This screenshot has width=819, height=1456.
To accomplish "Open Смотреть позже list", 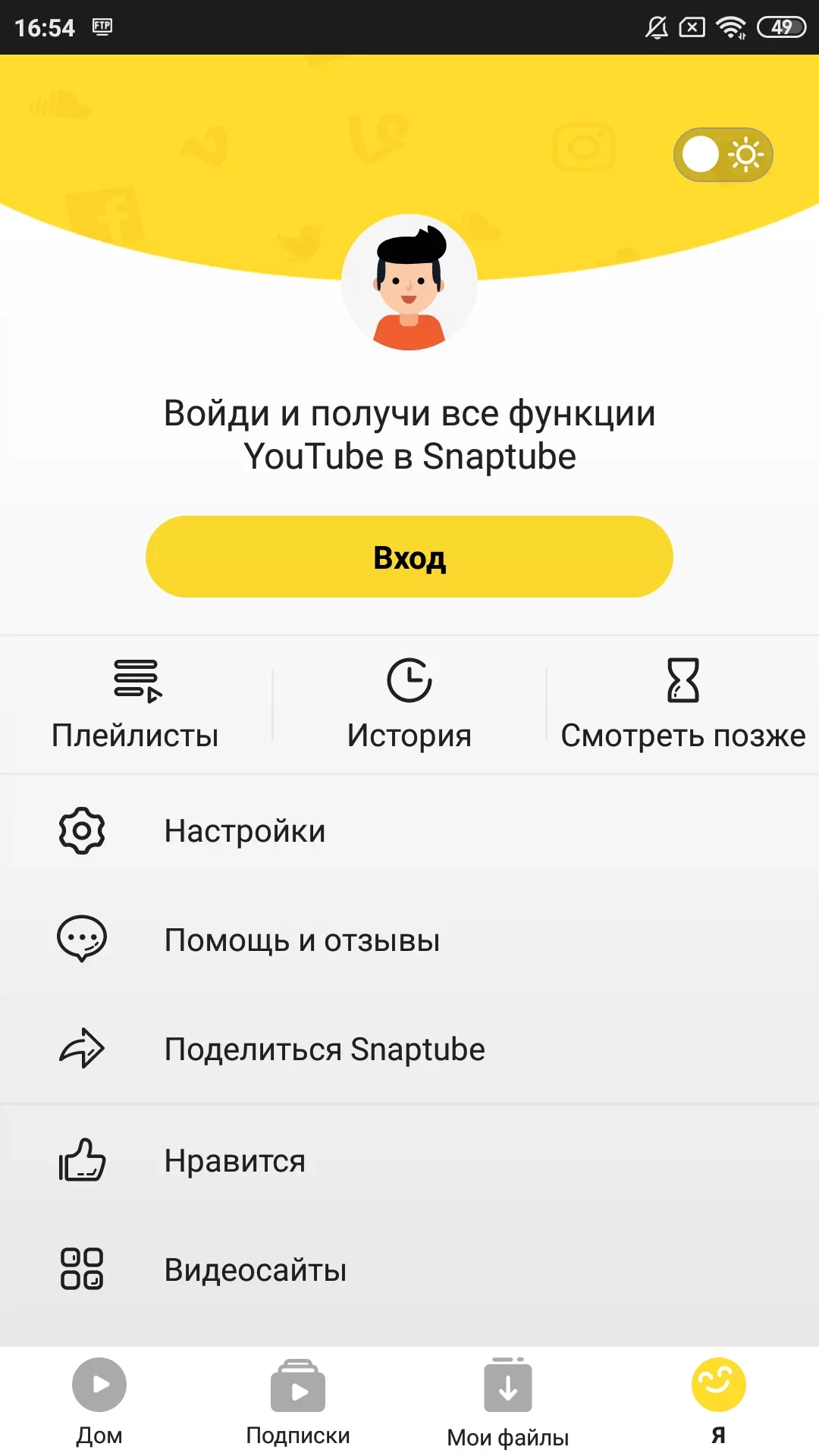I will 682,704.
